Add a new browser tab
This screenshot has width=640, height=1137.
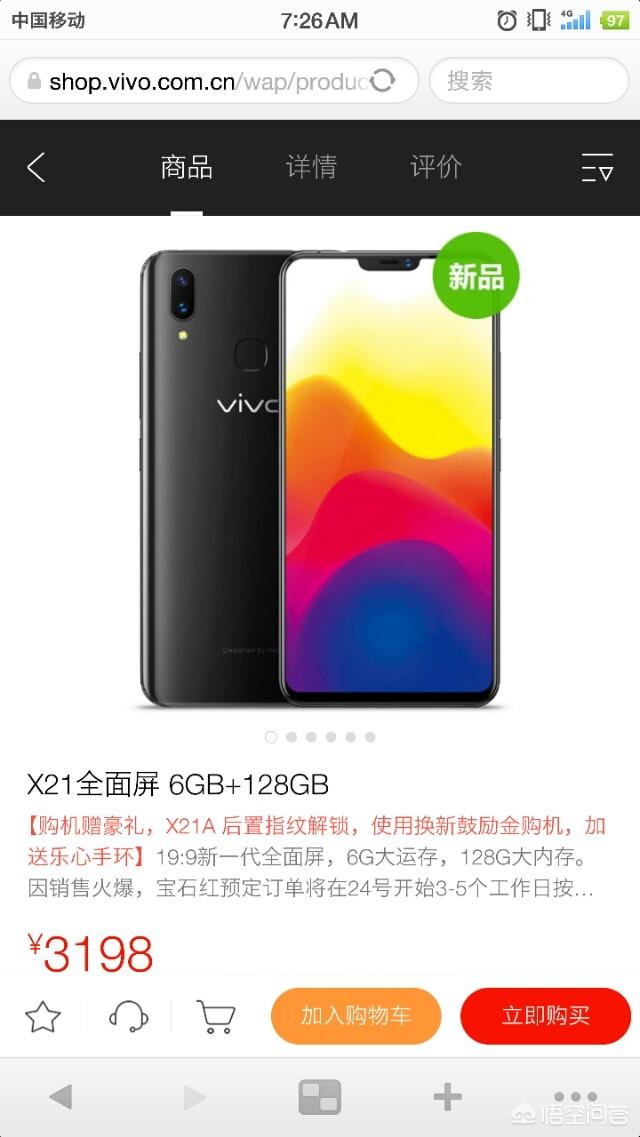pos(447,1097)
